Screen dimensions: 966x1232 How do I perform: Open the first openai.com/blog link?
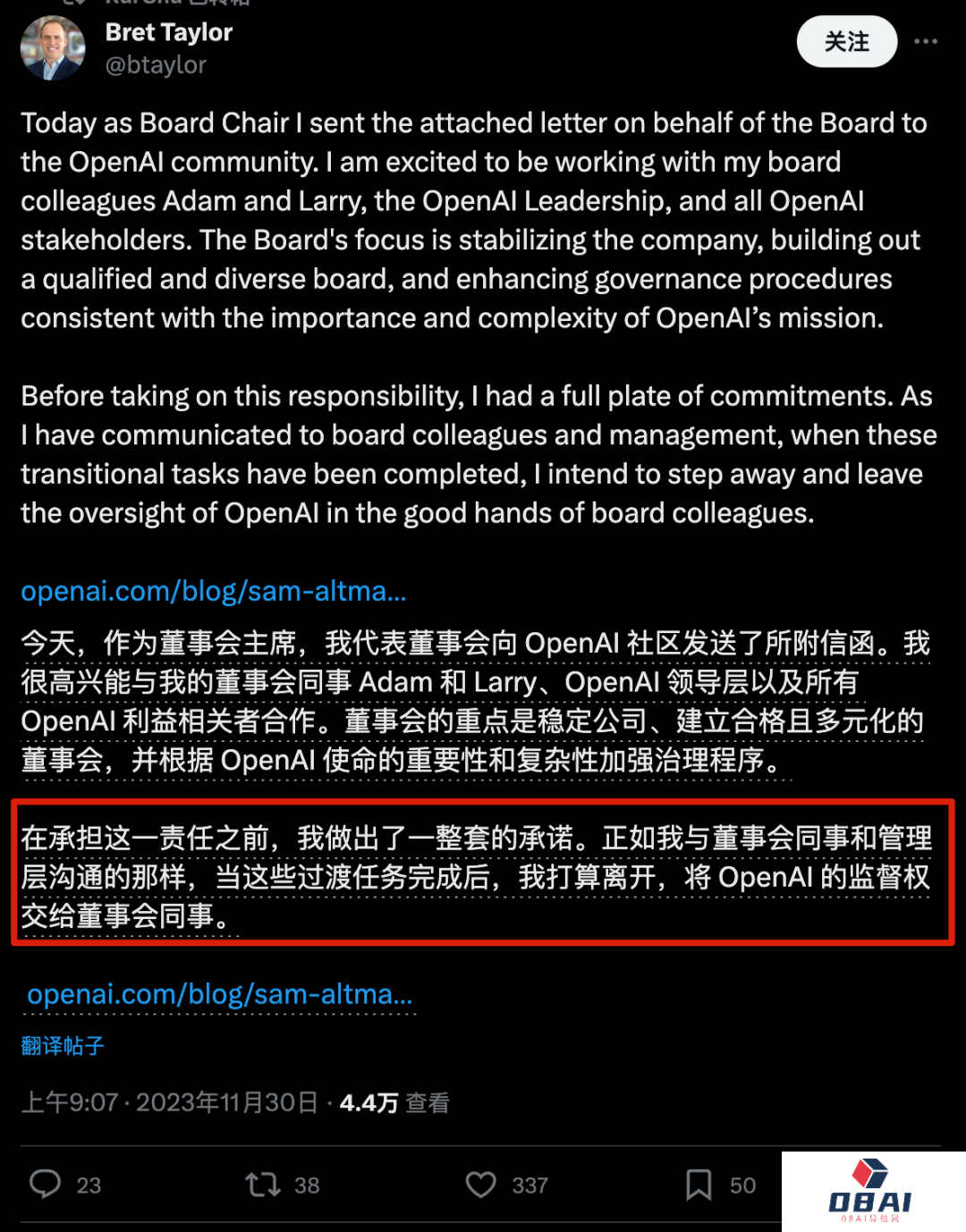point(214,591)
